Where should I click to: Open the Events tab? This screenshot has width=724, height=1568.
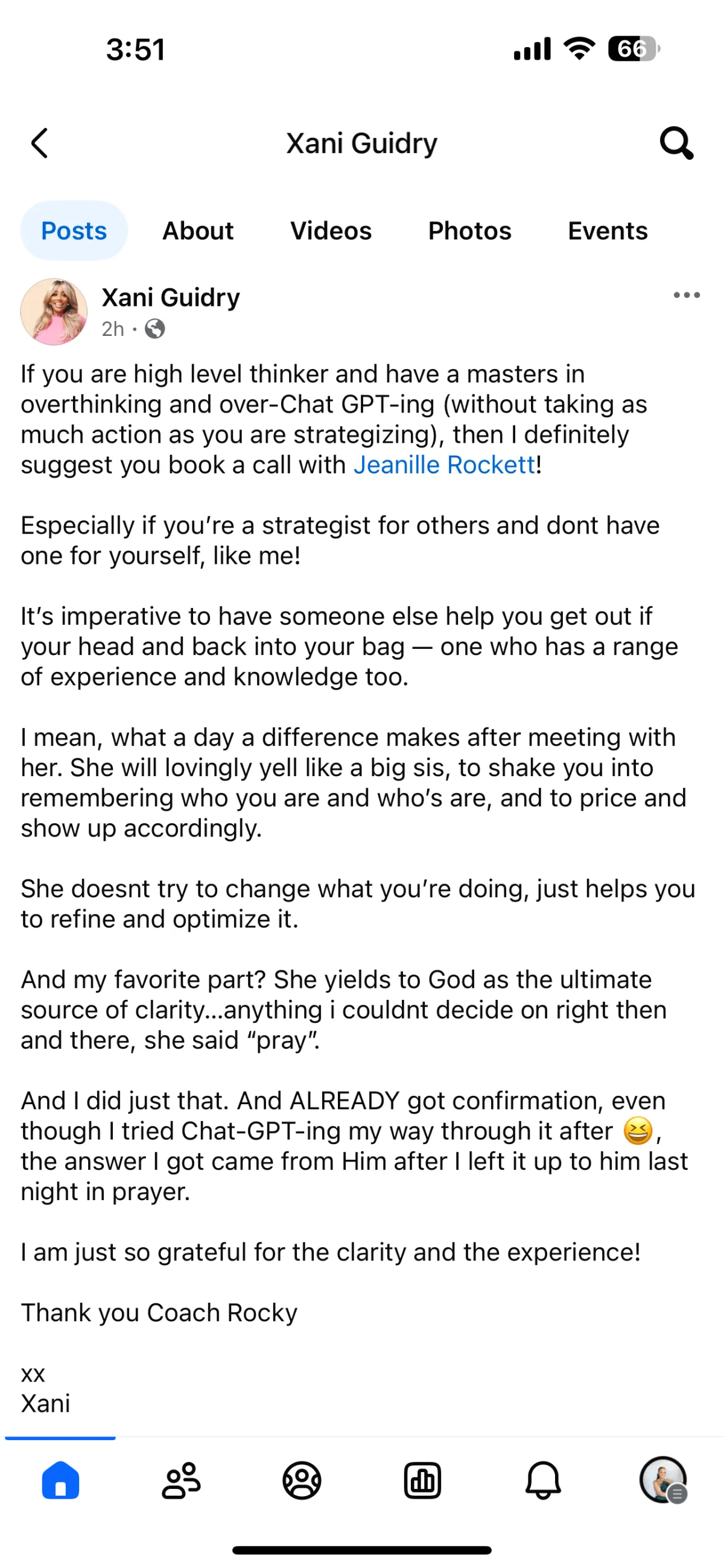click(x=608, y=231)
